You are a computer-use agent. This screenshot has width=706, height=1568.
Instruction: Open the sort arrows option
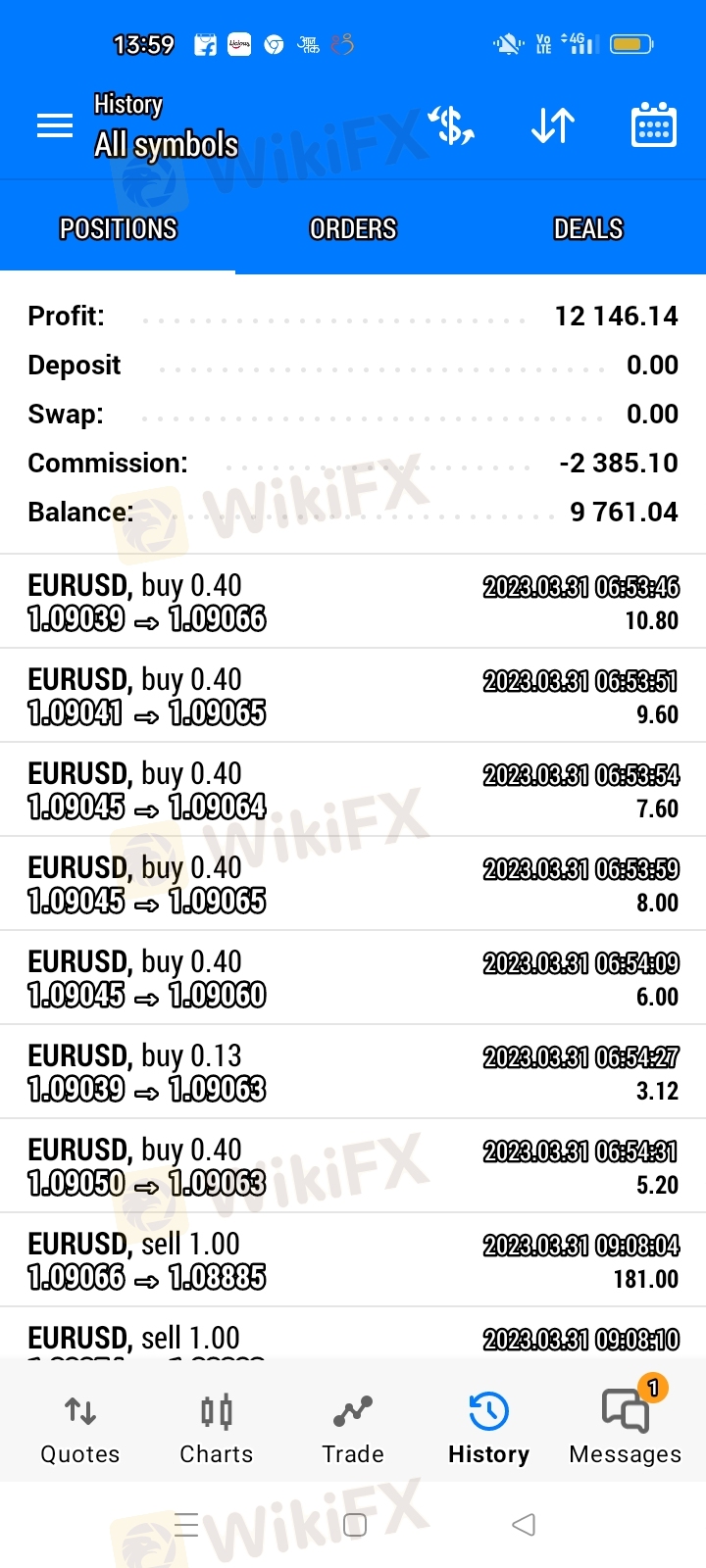[x=553, y=125]
